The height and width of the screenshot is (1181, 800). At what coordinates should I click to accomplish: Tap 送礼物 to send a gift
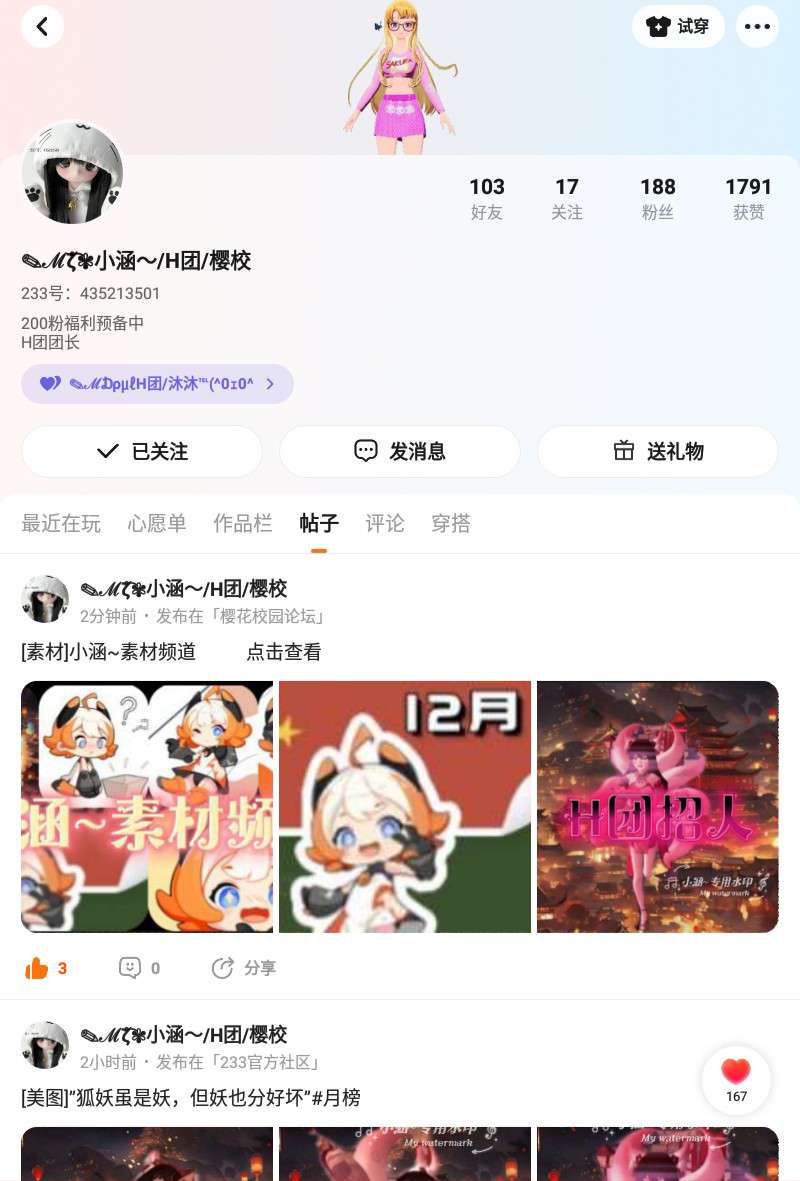tap(658, 452)
